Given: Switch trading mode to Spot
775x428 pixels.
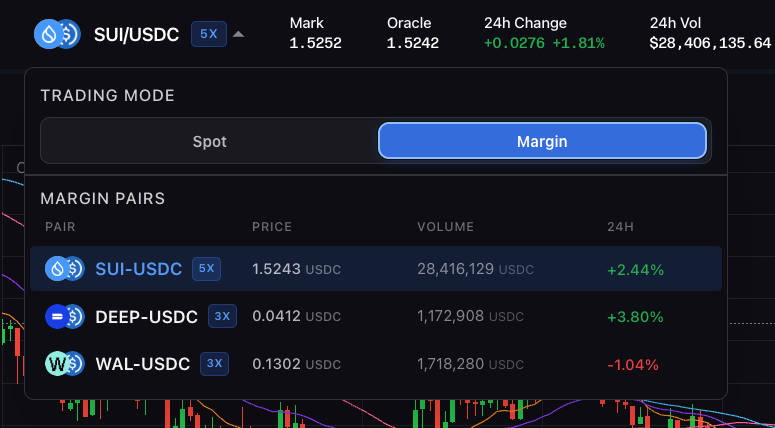Looking at the screenshot, I should pos(209,141).
